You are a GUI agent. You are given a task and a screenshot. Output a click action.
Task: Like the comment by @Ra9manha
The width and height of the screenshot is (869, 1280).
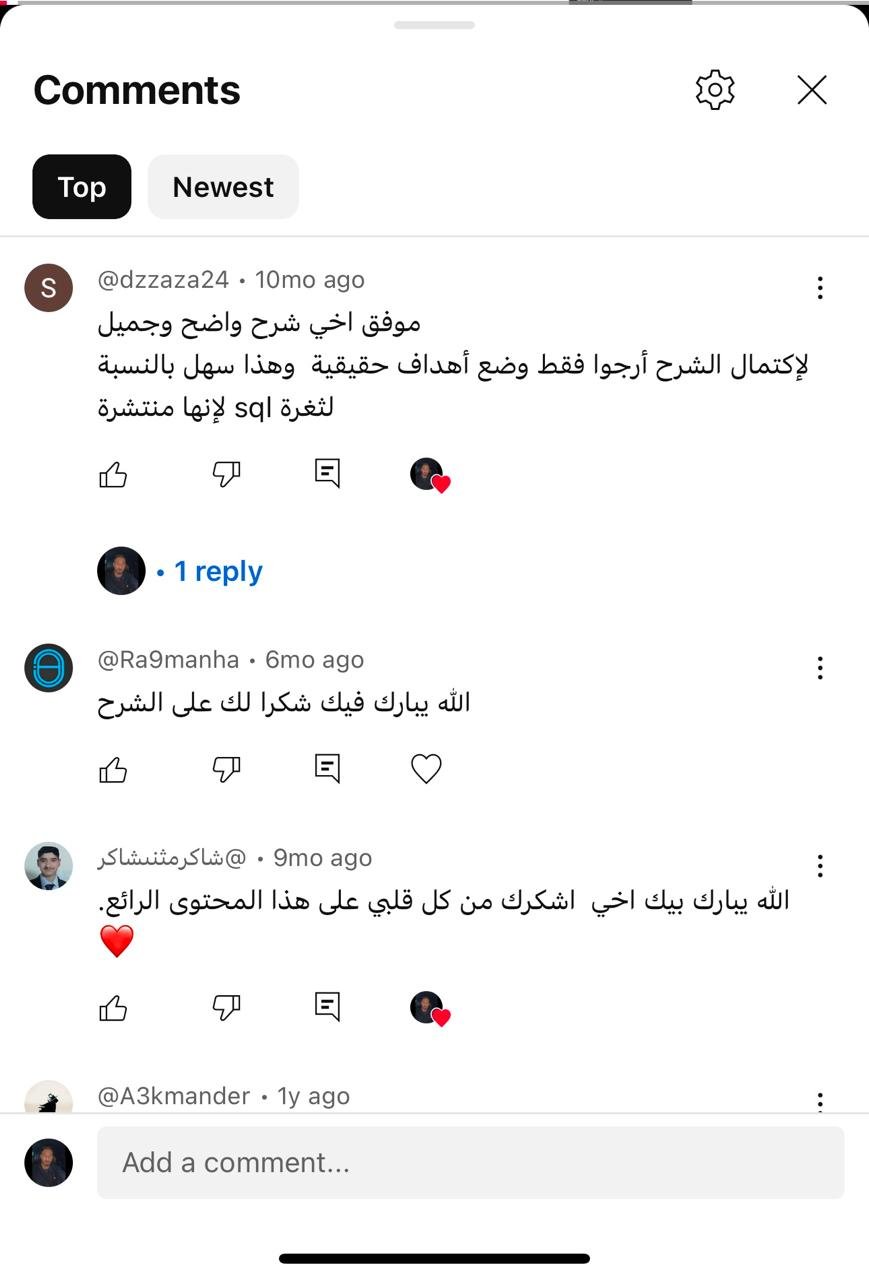(x=114, y=769)
